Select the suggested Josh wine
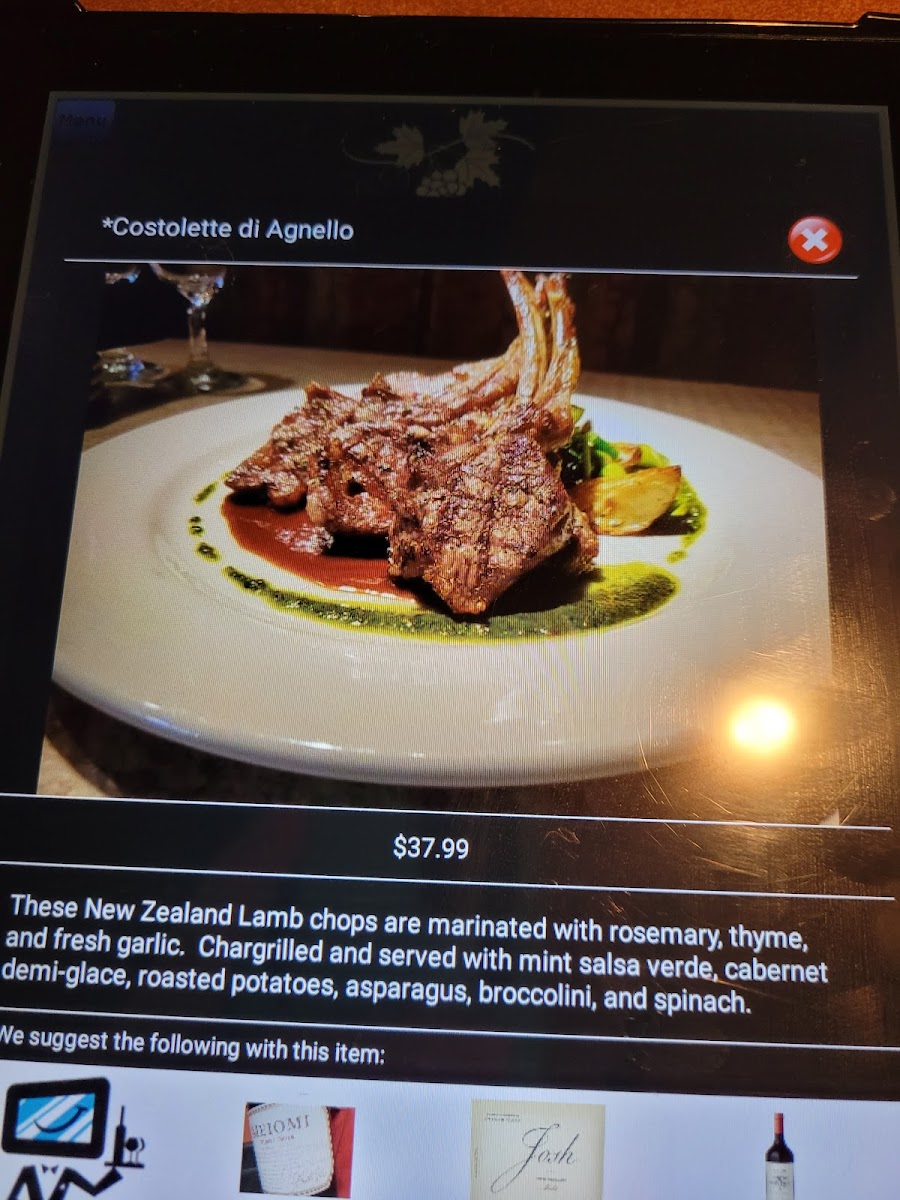This screenshot has height=1200, width=900. click(538, 1150)
